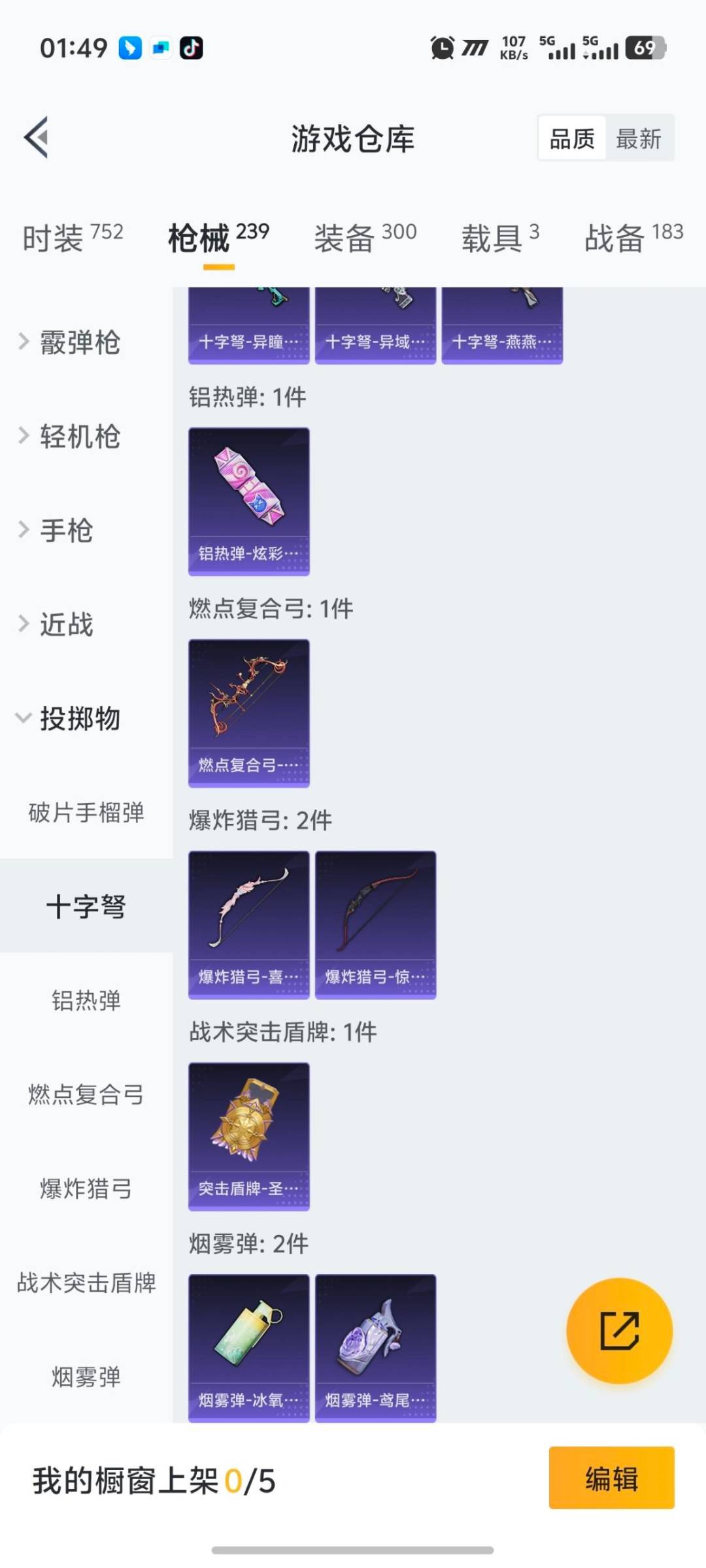Open the 铝热弹-炫彩 item card
The image size is (706, 1568).
click(249, 501)
